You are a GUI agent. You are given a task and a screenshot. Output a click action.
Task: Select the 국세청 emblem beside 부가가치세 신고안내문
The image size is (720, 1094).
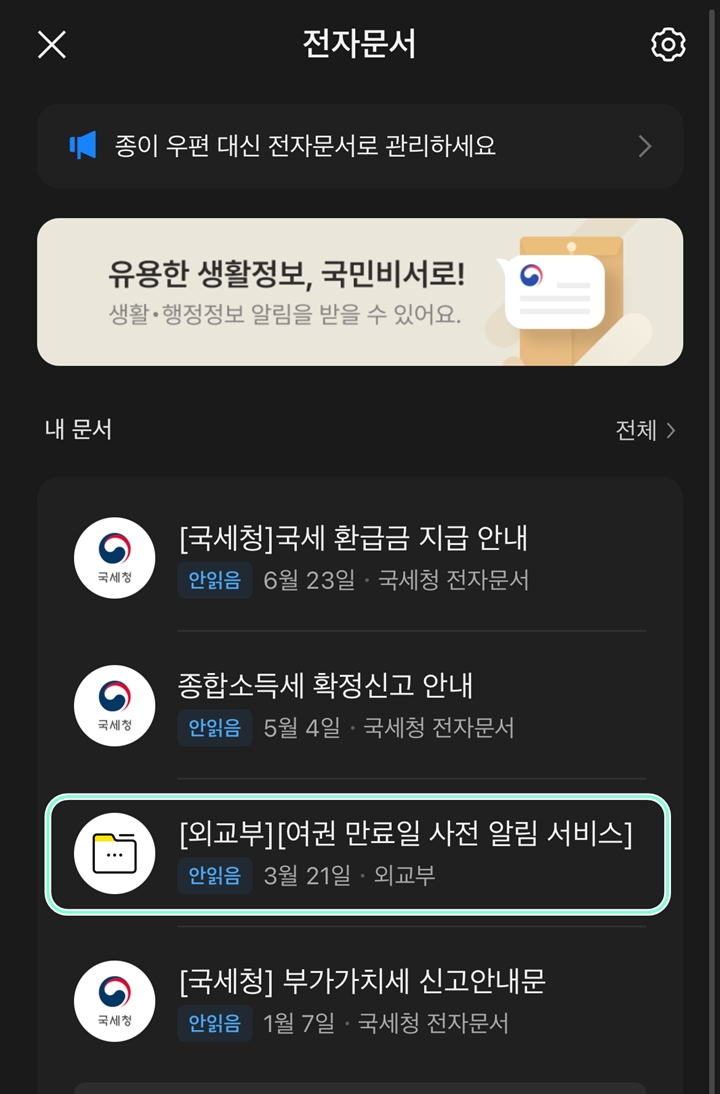113,1000
